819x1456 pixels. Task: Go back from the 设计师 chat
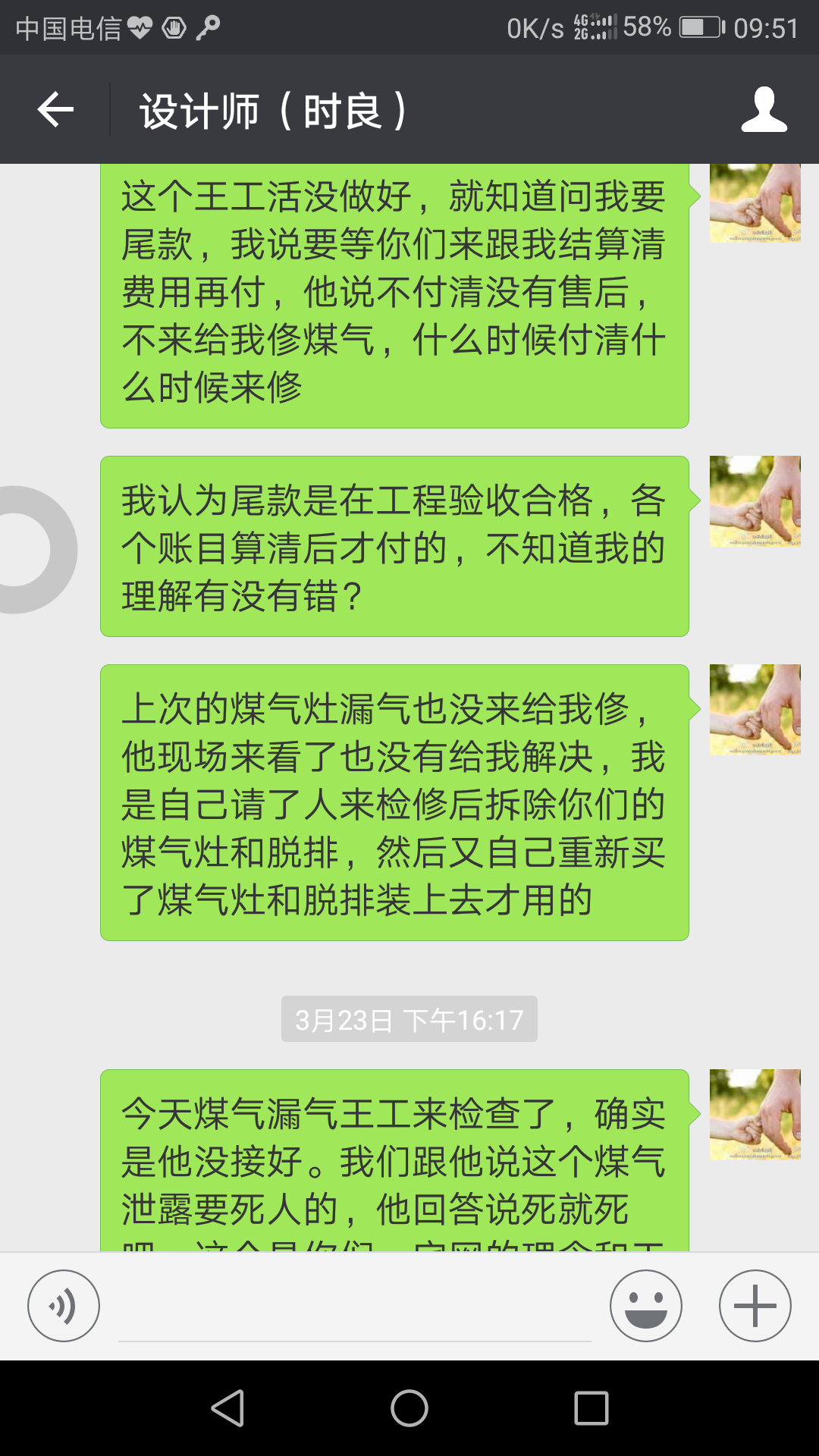click(55, 110)
